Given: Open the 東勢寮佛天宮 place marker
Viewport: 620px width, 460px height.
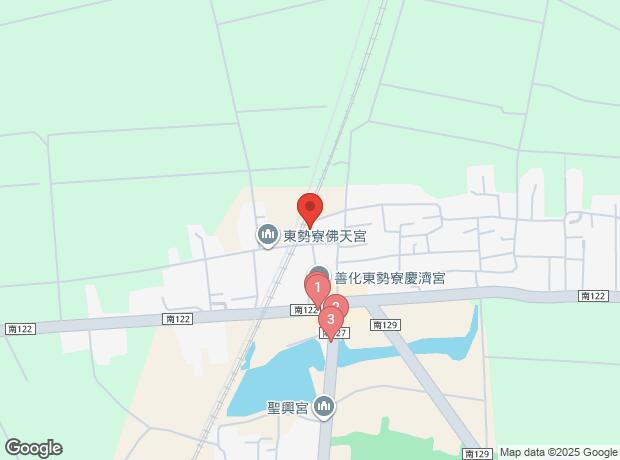Looking at the screenshot, I should click(268, 236).
